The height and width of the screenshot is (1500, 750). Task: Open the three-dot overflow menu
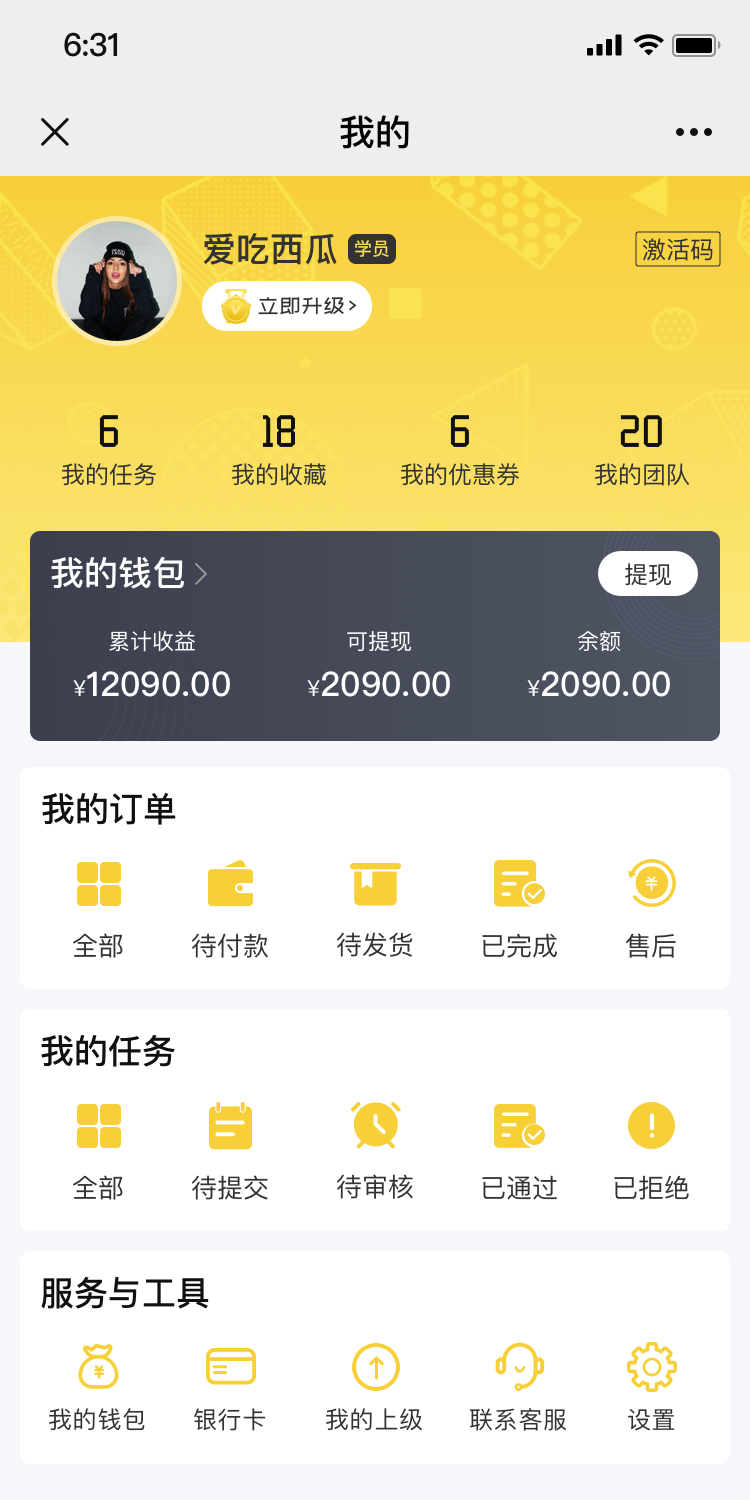click(694, 132)
